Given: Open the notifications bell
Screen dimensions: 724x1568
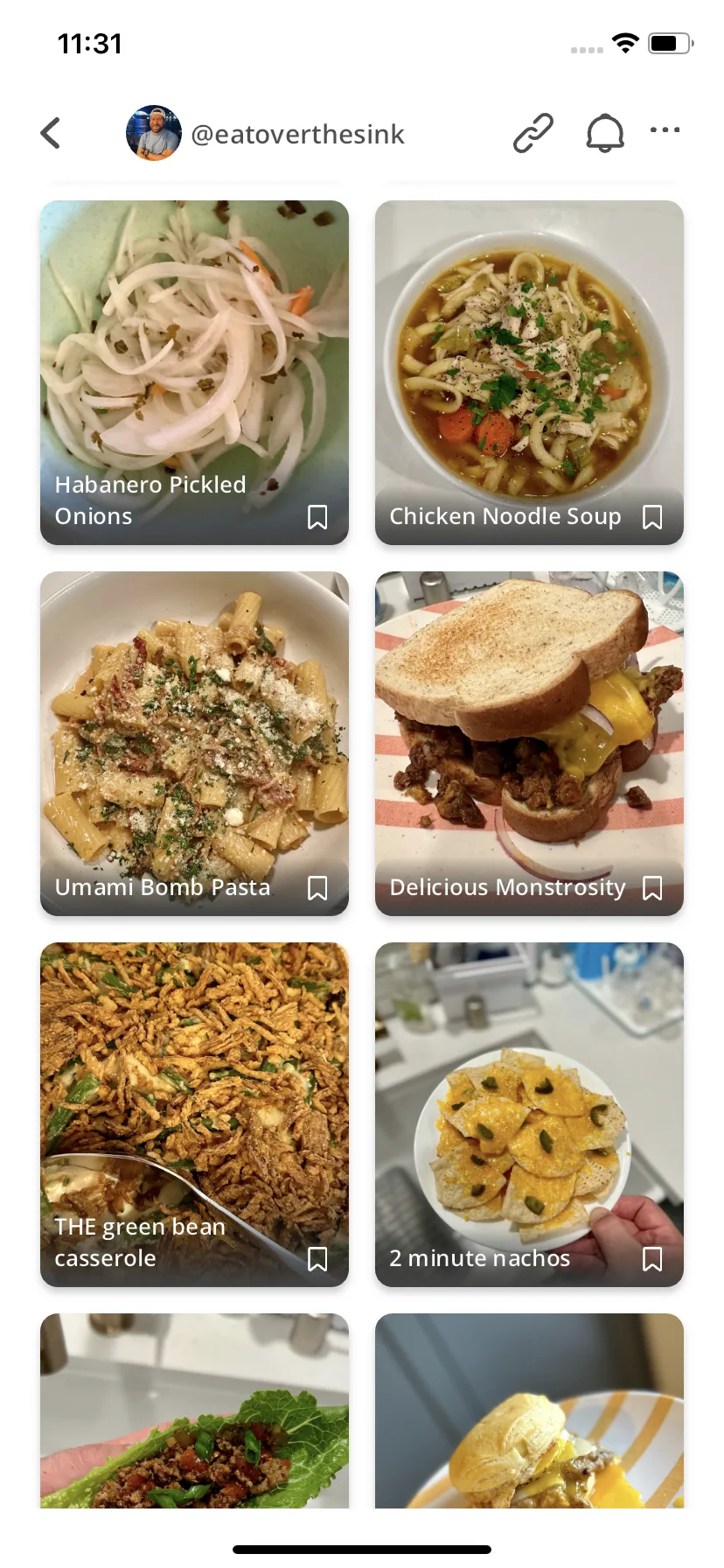Looking at the screenshot, I should (x=604, y=134).
